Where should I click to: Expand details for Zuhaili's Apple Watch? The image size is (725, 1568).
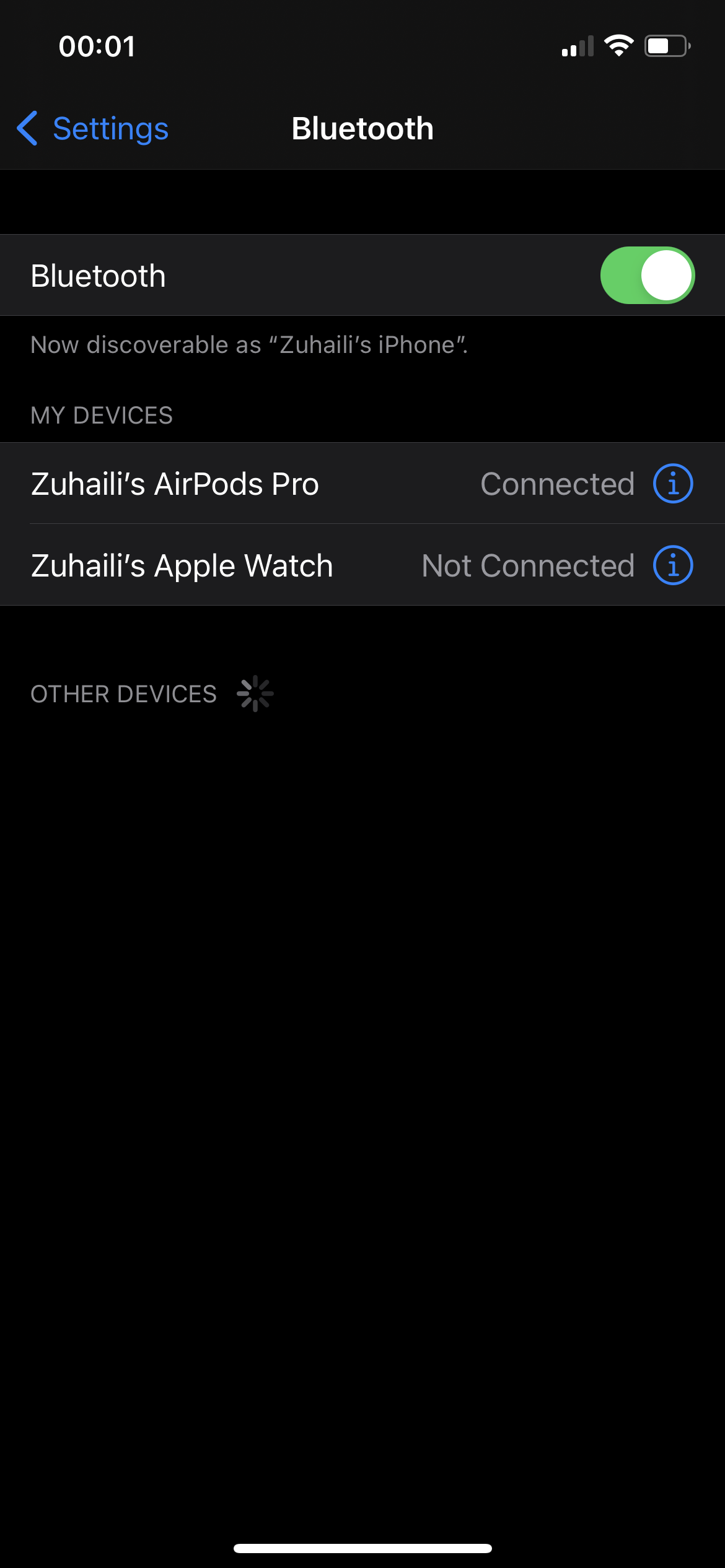pos(673,565)
